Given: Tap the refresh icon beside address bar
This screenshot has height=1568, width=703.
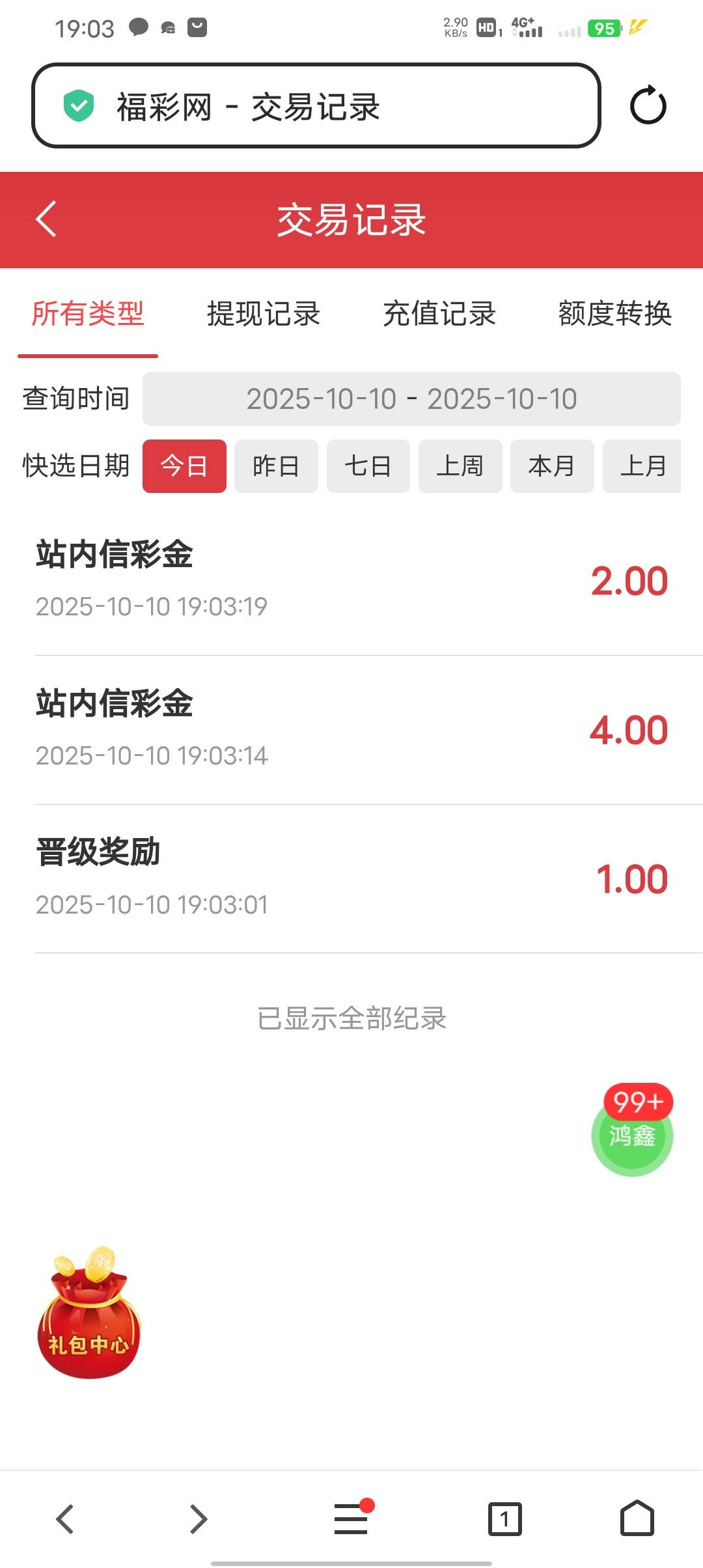Looking at the screenshot, I should pyautogui.click(x=648, y=104).
